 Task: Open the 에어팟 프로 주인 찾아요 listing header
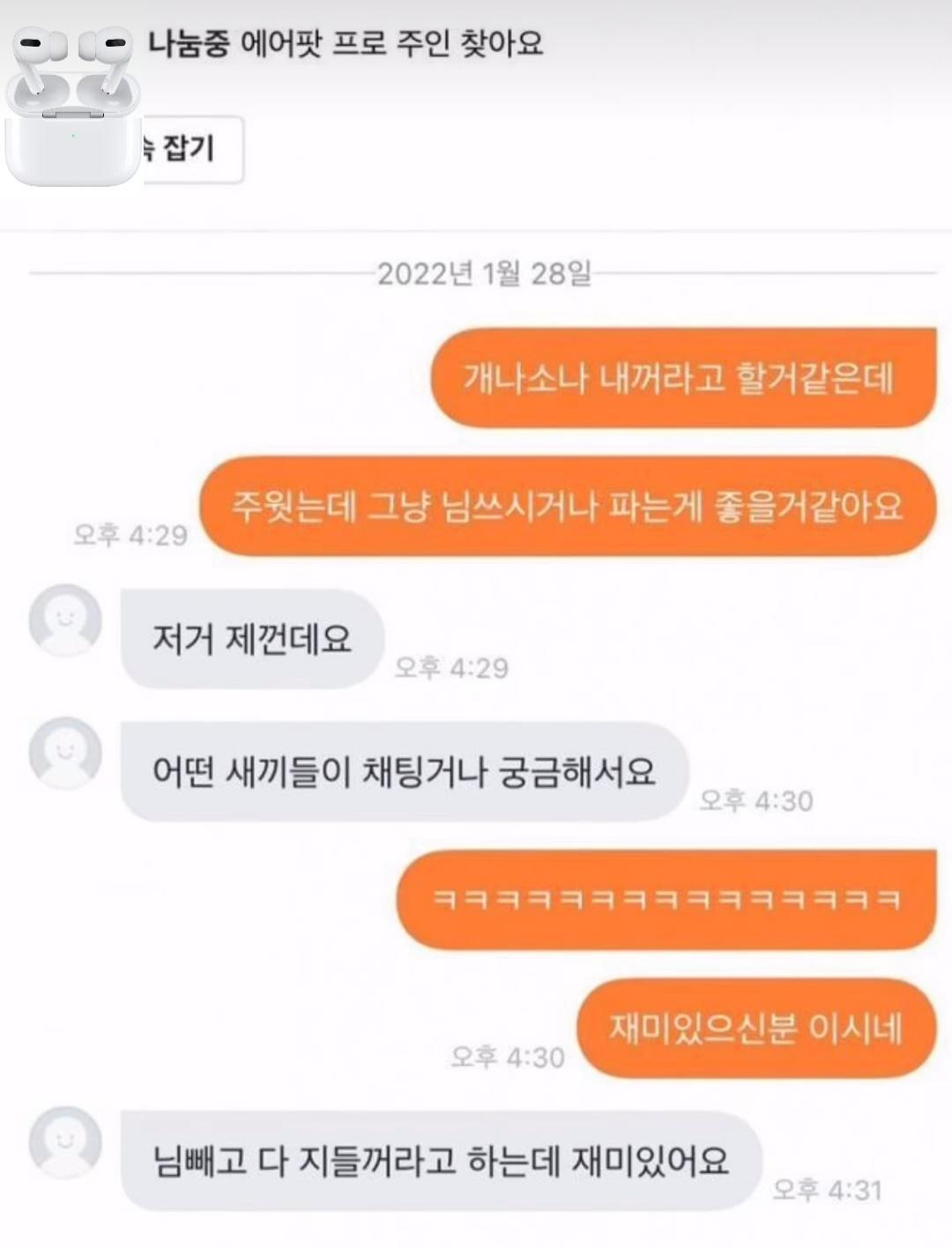[x=346, y=44]
